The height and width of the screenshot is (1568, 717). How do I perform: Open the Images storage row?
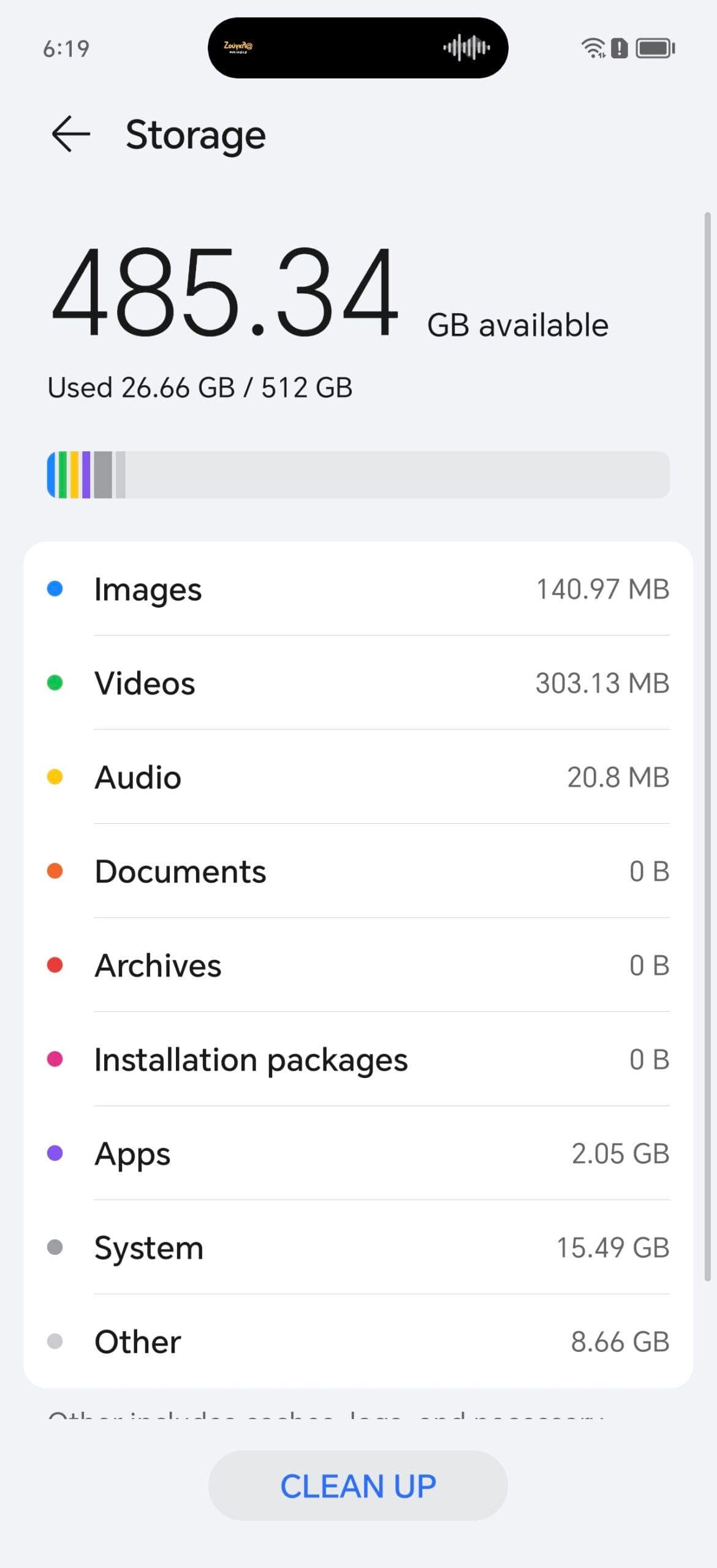[358, 589]
